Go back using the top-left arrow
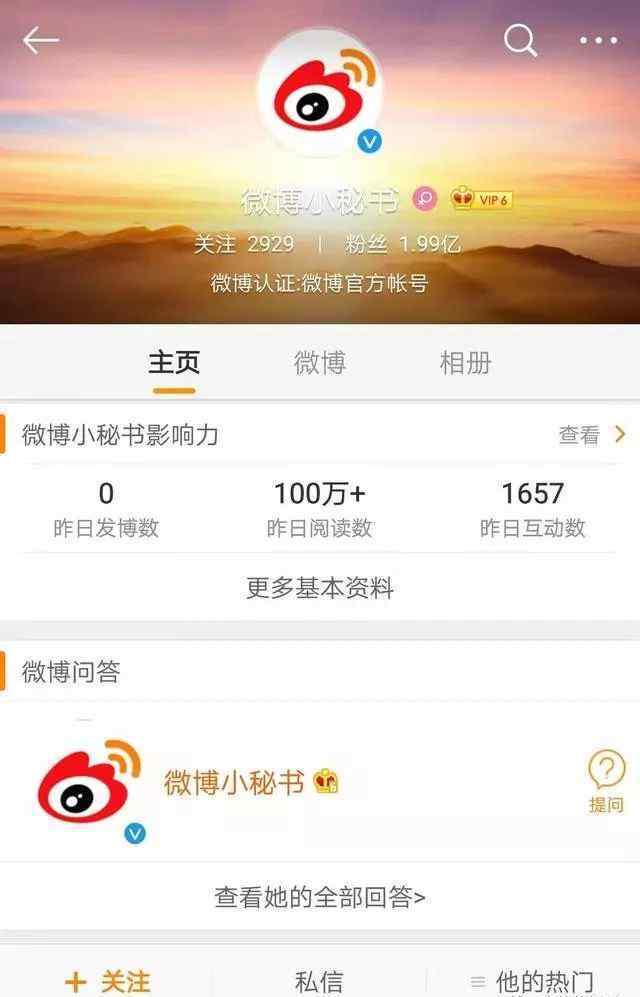 point(41,41)
